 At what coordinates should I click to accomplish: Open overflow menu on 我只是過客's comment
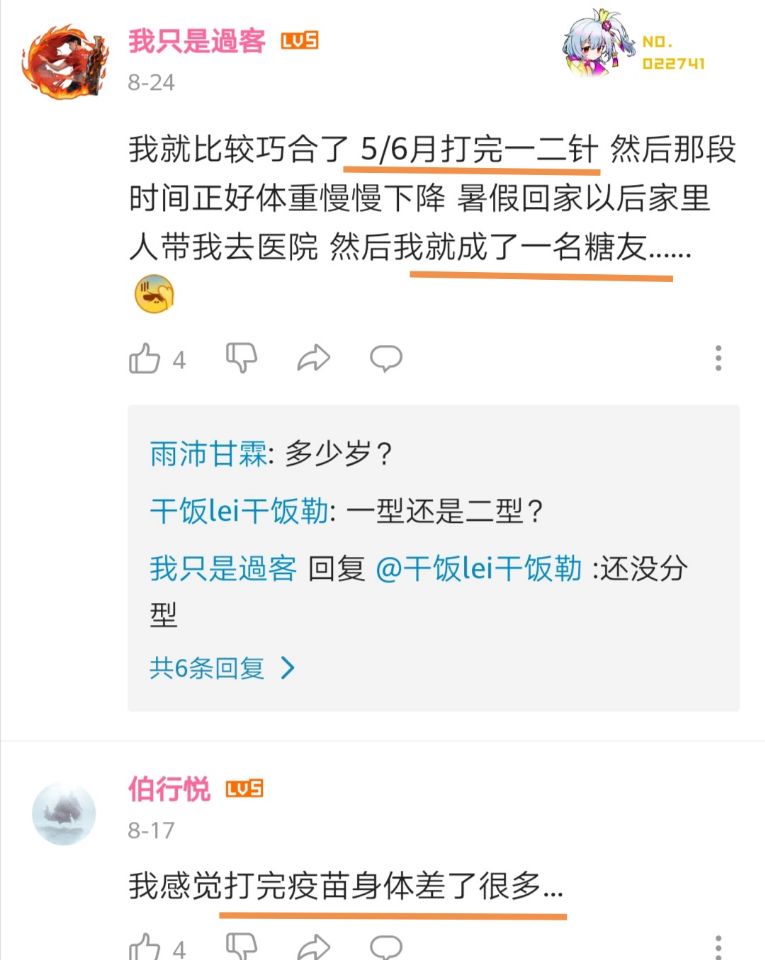click(718, 358)
